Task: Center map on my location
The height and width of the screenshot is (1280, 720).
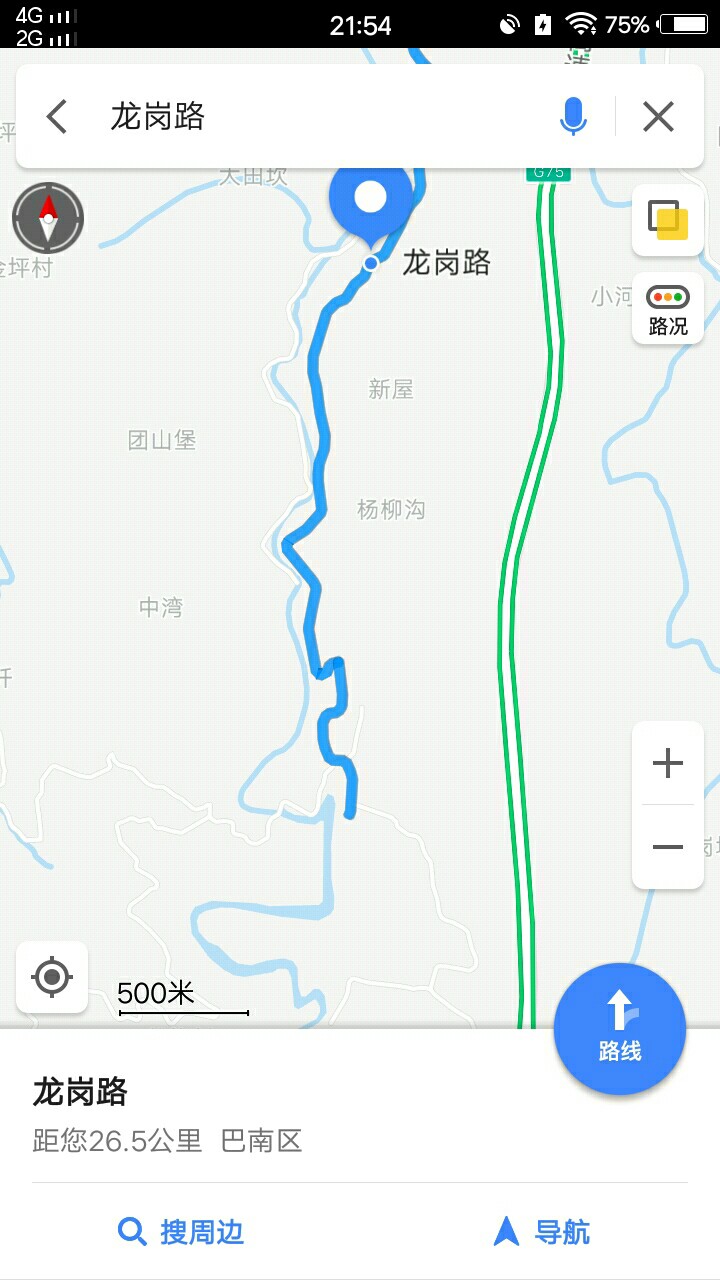Action: pos(52,977)
